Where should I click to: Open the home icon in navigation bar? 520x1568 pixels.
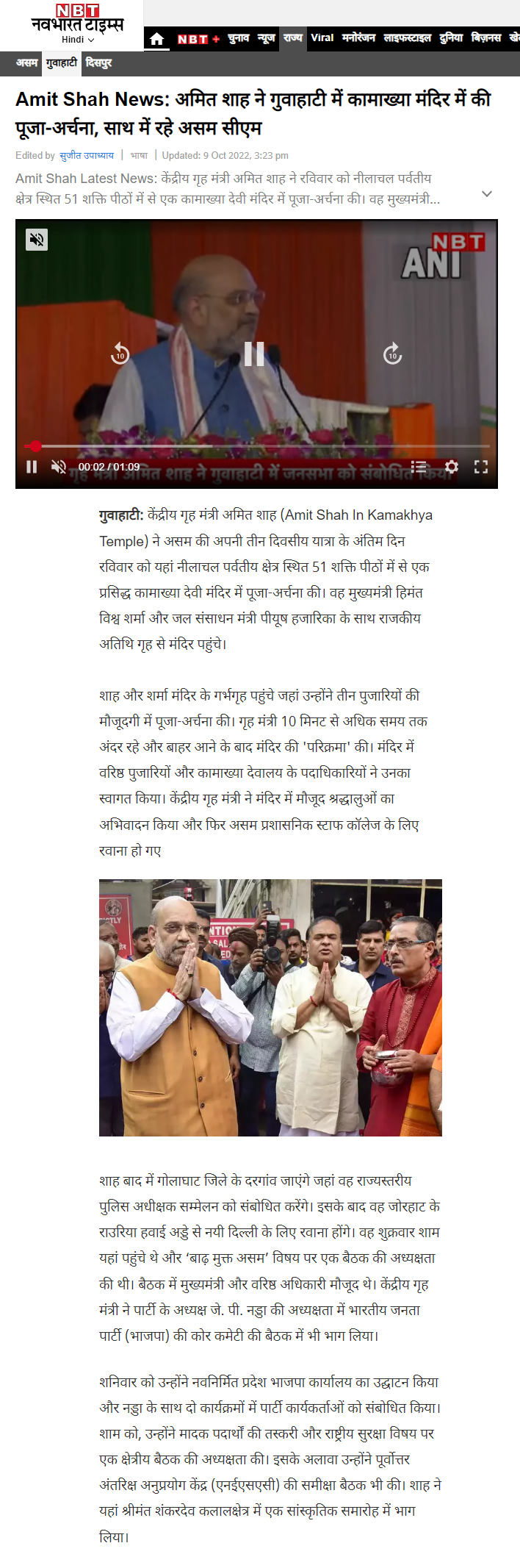point(156,39)
